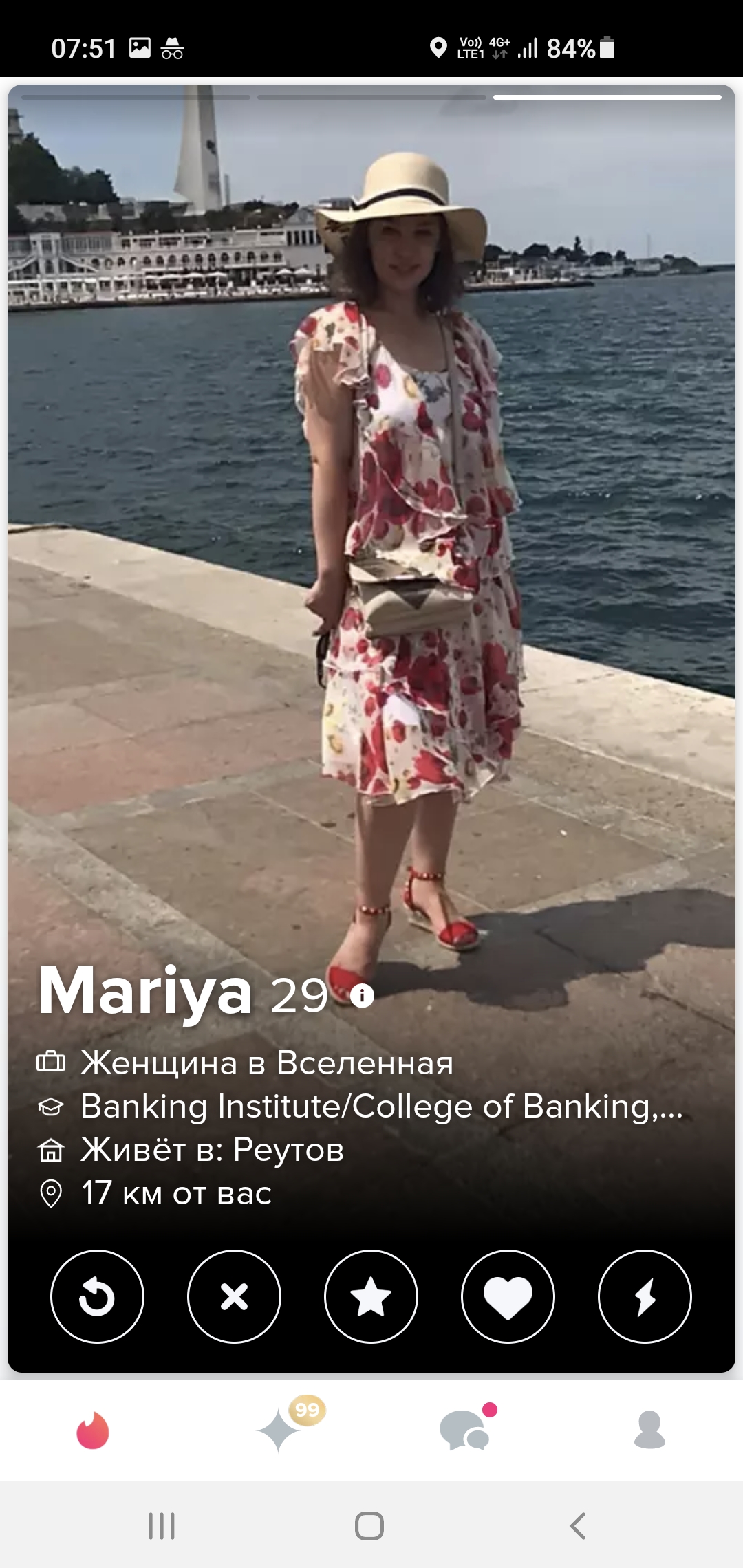Screen dimensions: 743x1568
Task: Rewind the last swipe
Action: pyautogui.click(x=97, y=1296)
